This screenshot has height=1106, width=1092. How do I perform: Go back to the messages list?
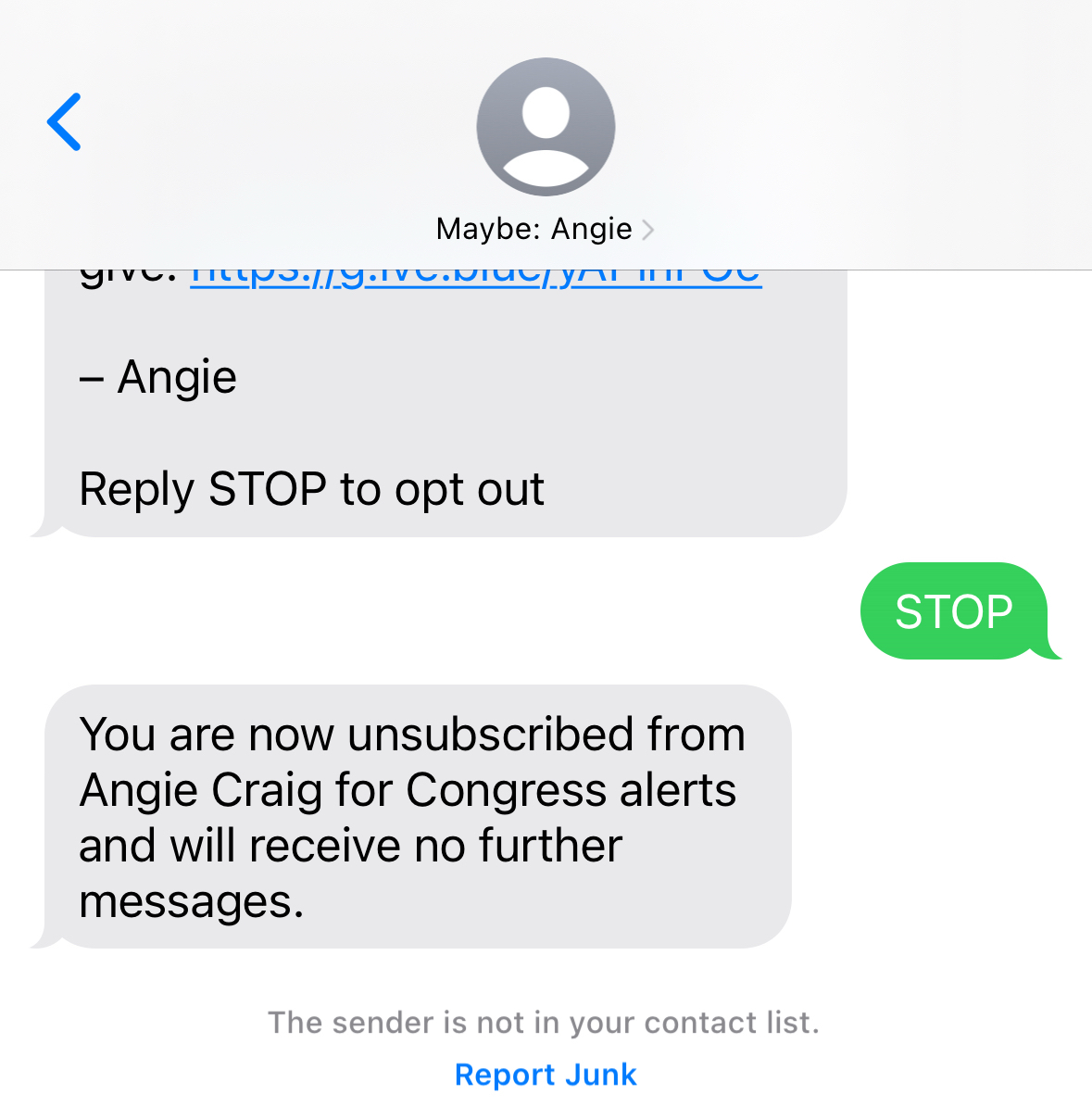tap(65, 122)
